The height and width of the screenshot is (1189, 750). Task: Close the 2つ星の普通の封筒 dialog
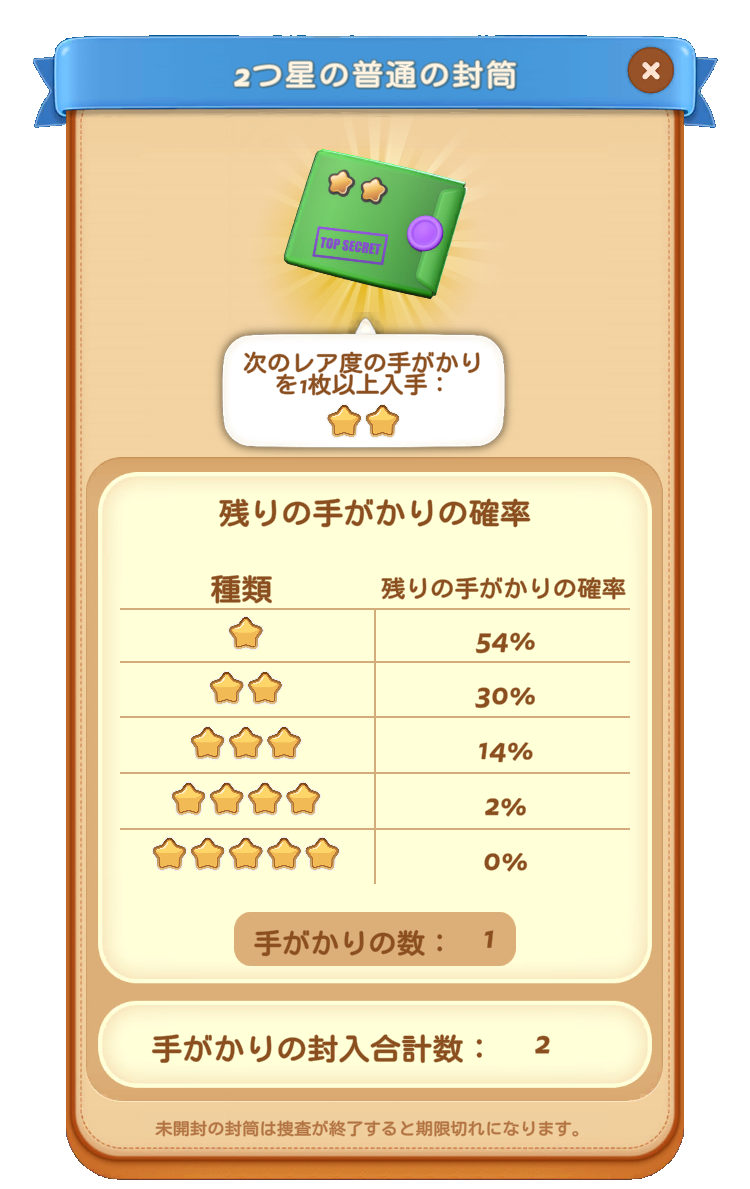click(x=650, y=71)
